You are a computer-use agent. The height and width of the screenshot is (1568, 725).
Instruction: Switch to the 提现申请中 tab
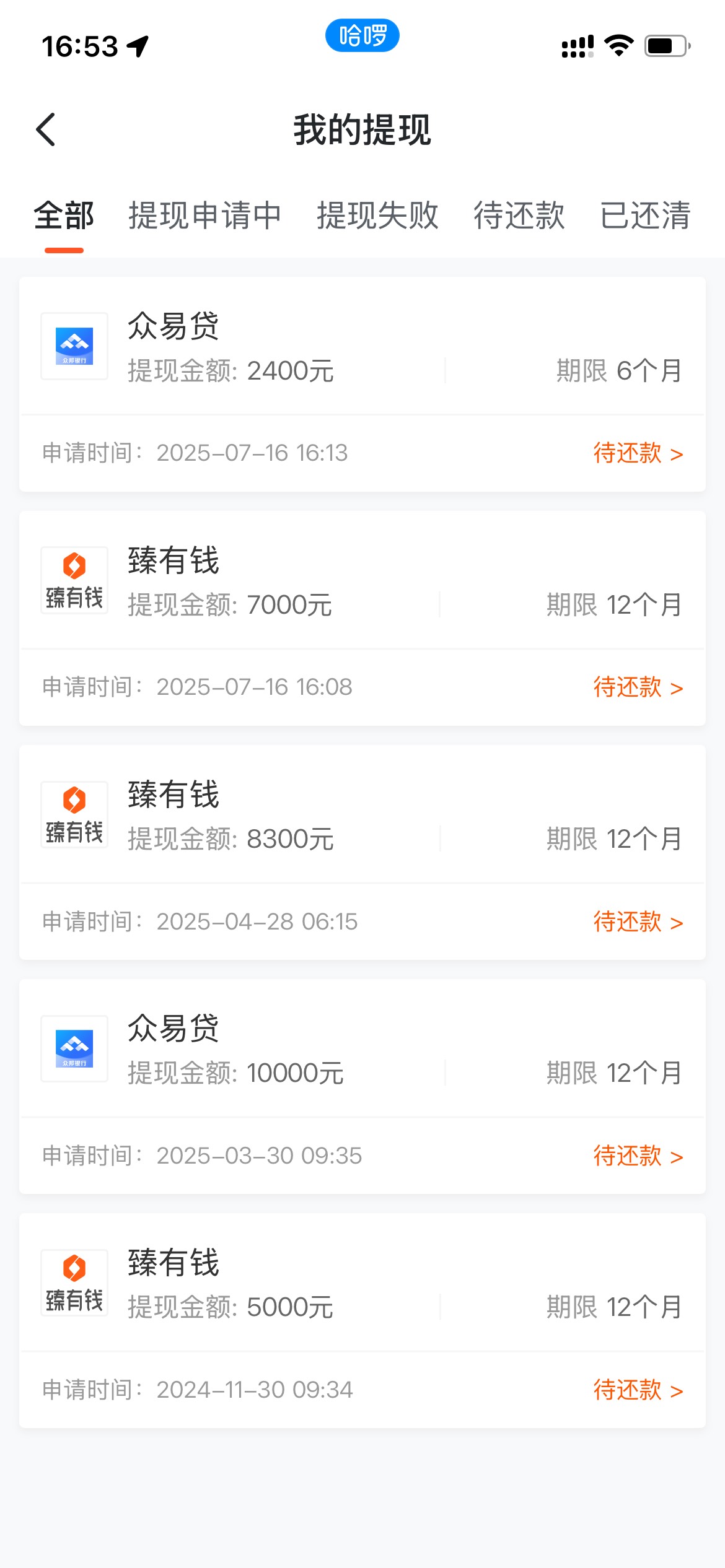pos(205,216)
